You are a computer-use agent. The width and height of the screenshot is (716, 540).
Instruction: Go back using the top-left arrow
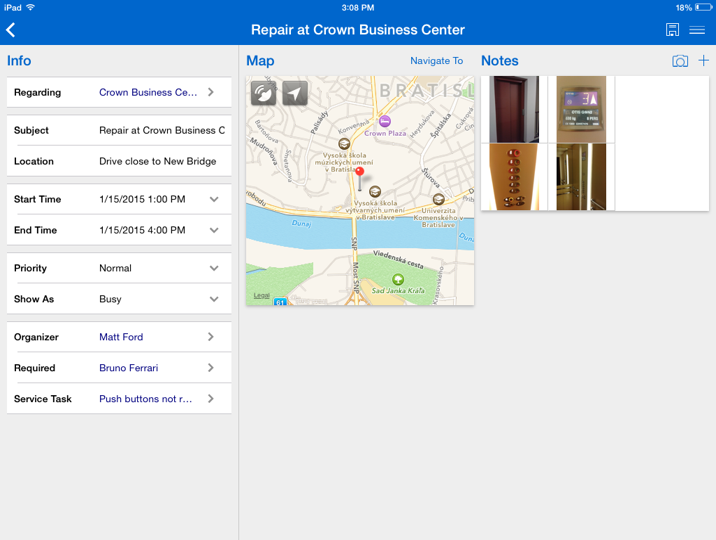11,30
